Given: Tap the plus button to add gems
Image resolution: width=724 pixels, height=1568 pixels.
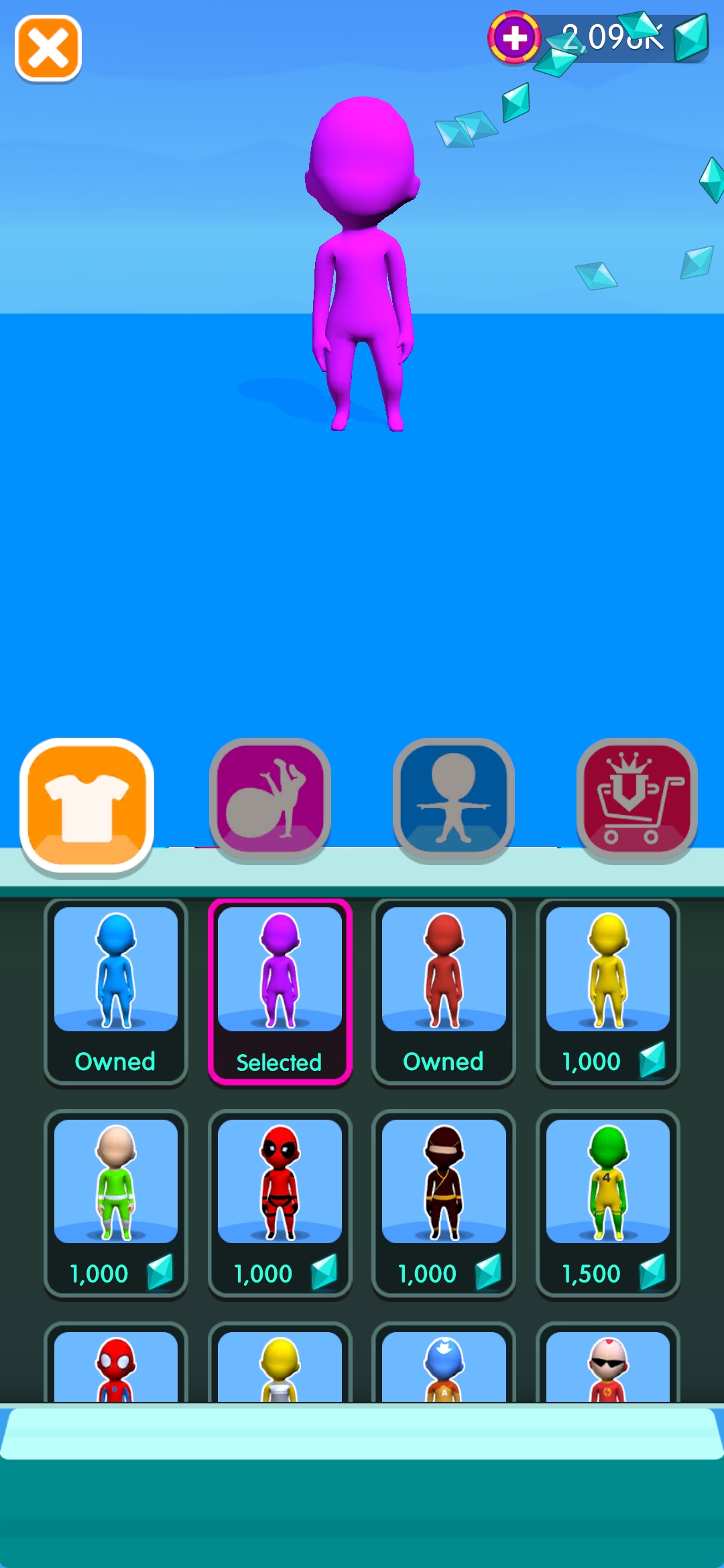Looking at the screenshot, I should [514, 38].
